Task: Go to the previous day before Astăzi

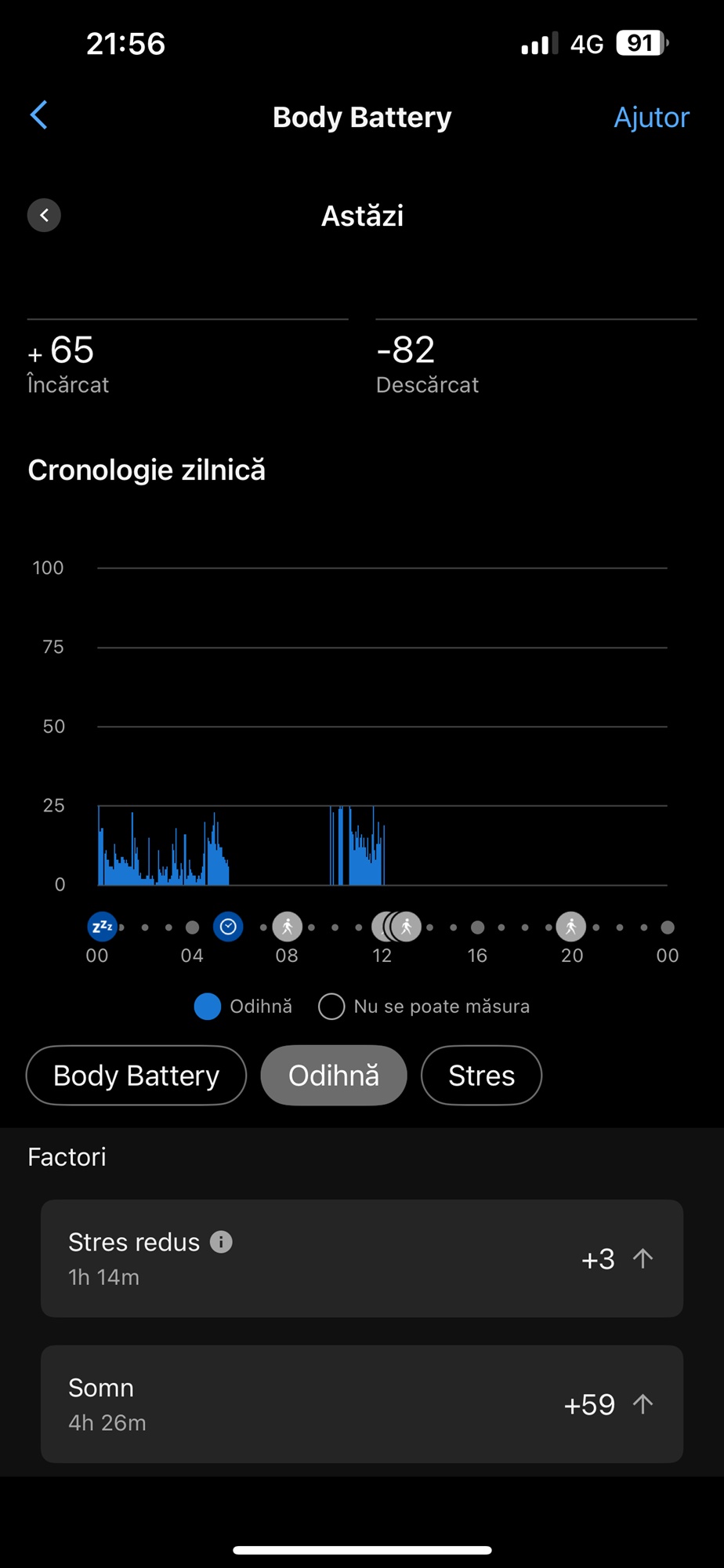Action: (44, 215)
